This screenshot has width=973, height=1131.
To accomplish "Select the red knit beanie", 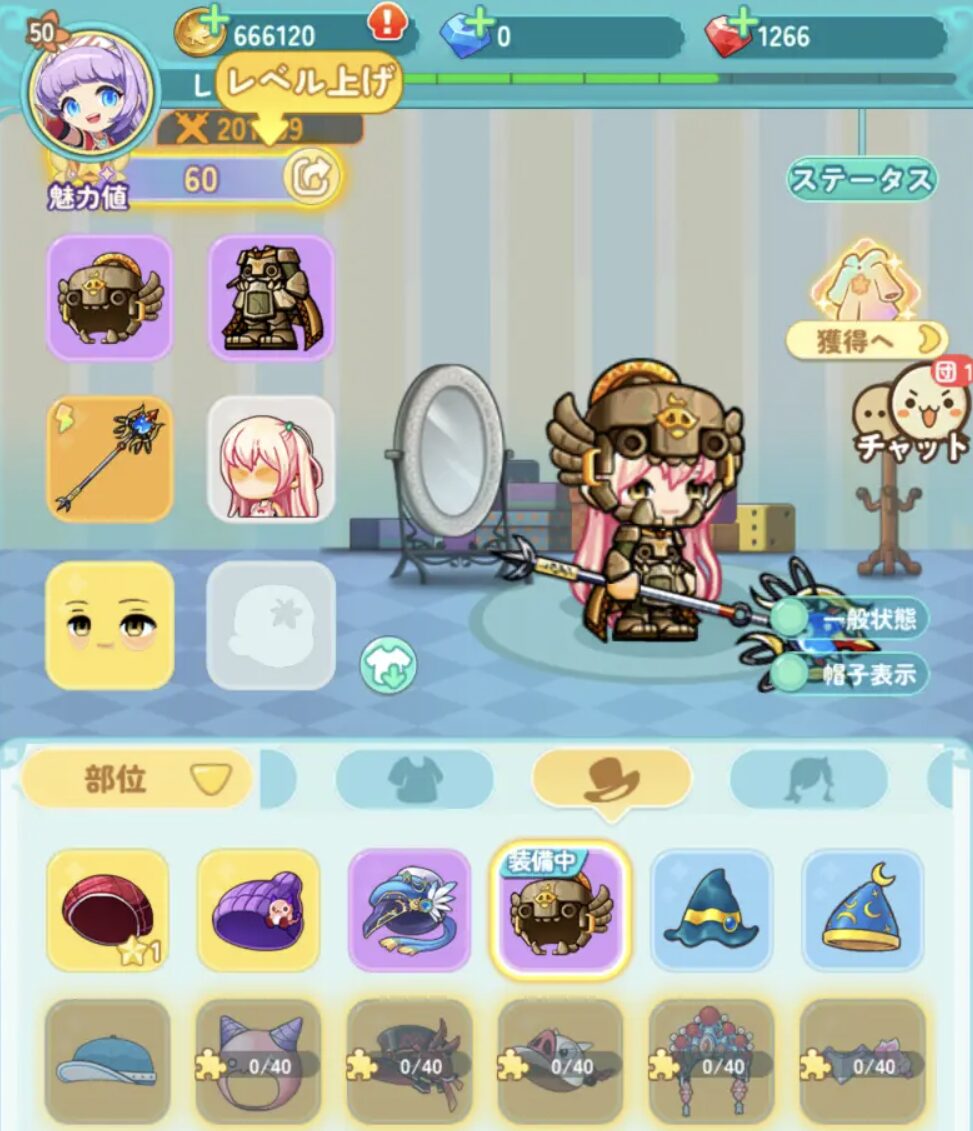I will [x=108, y=911].
